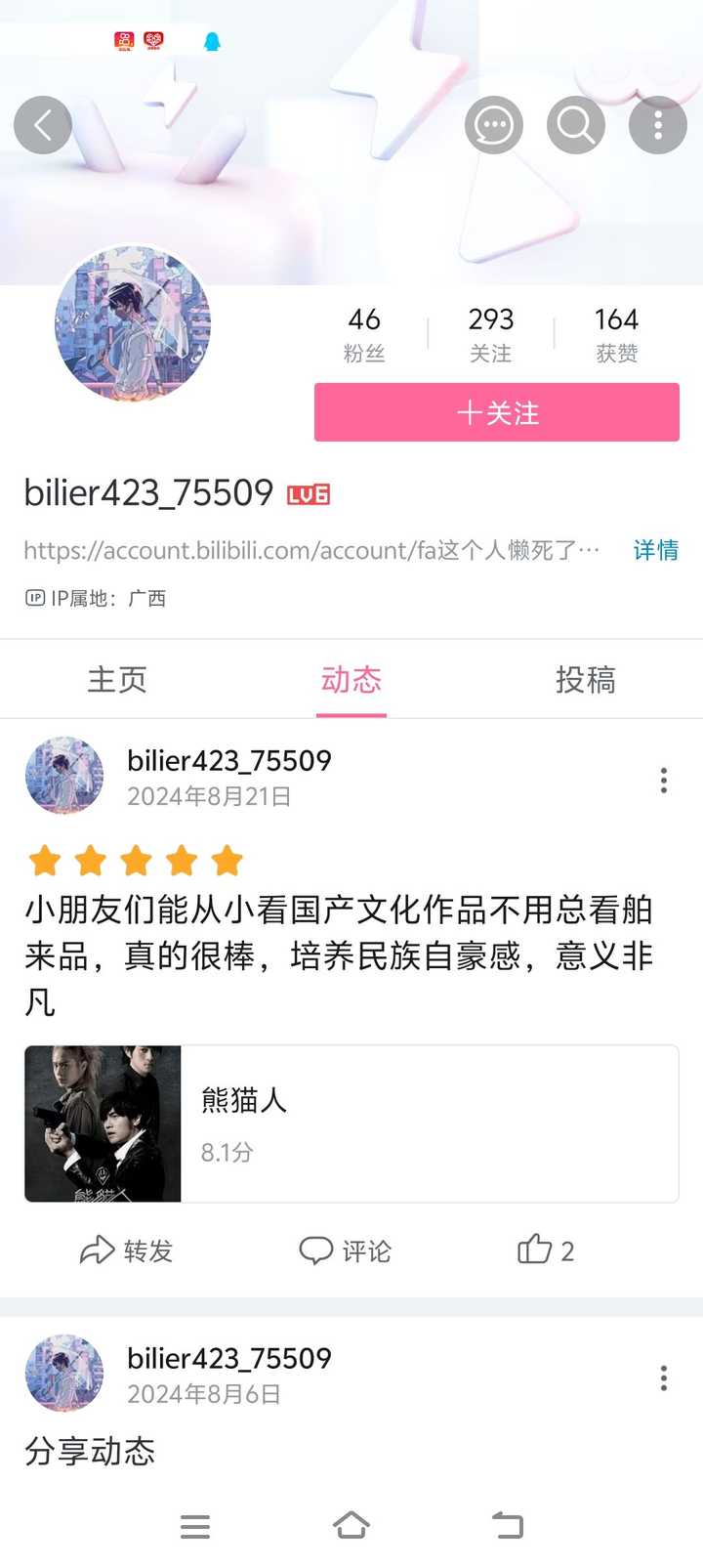Tap the large profile avatar
703x1568 pixels.
(x=133, y=323)
